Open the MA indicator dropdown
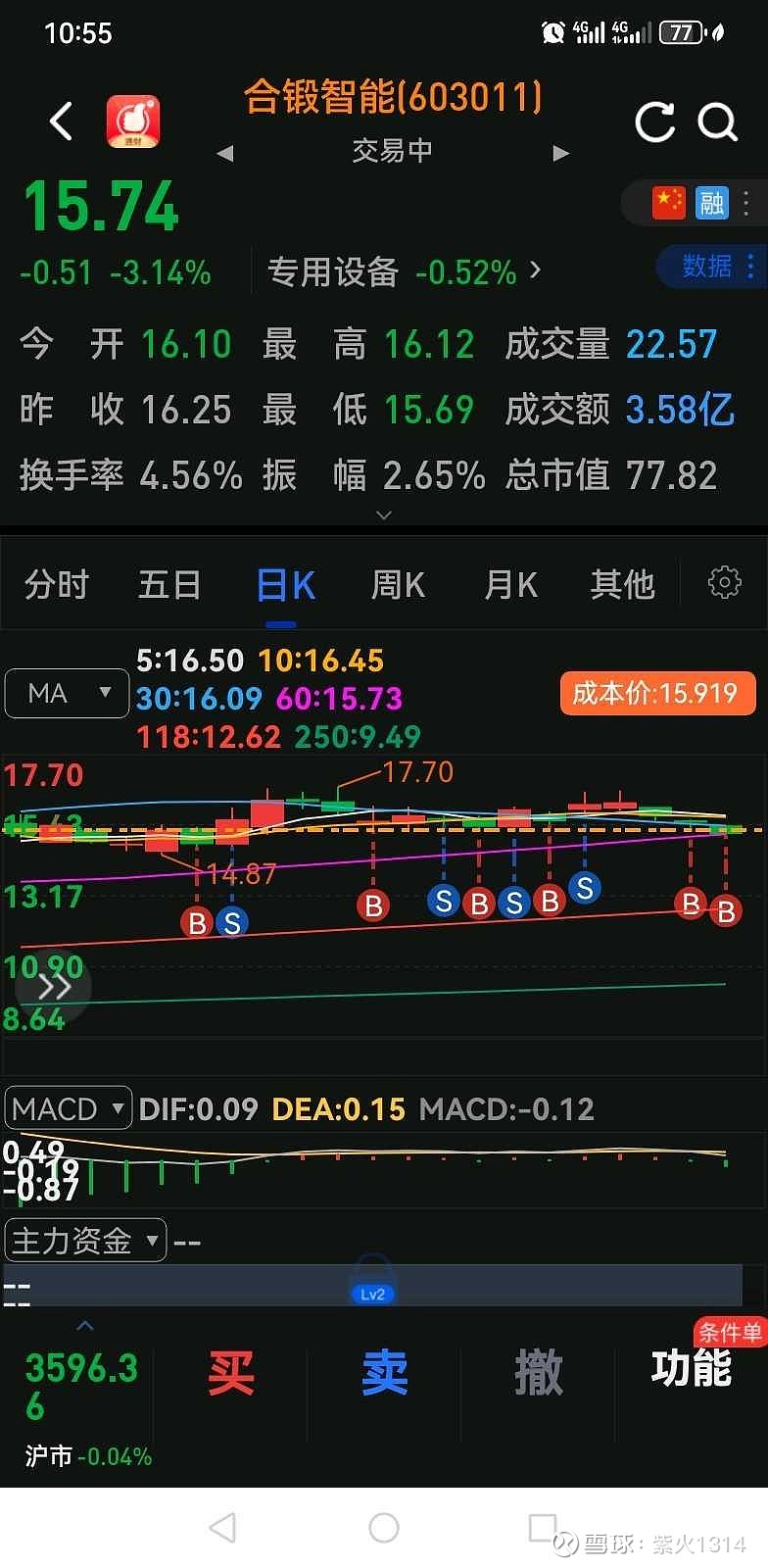This screenshot has height=1568, width=768. 67,694
